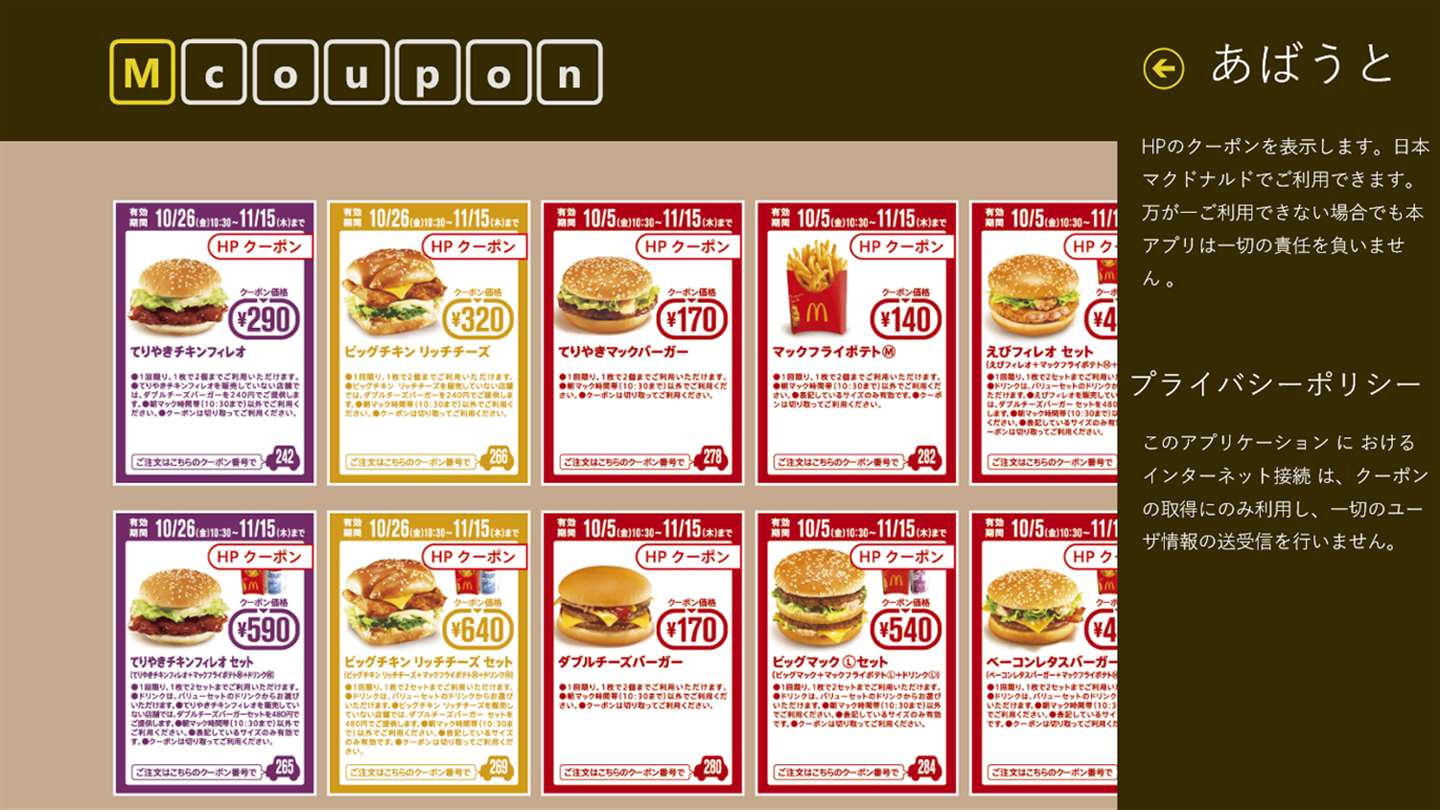
Task: Open the えびフィレオ セット coupon
Action: (x=1043, y=342)
